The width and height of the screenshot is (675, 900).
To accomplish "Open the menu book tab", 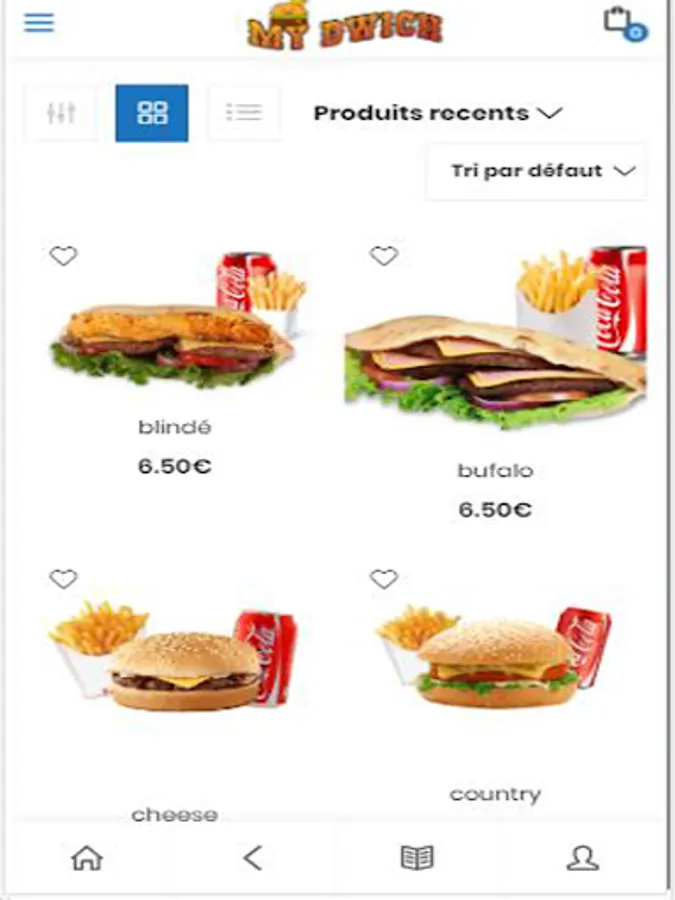I will tap(417, 858).
